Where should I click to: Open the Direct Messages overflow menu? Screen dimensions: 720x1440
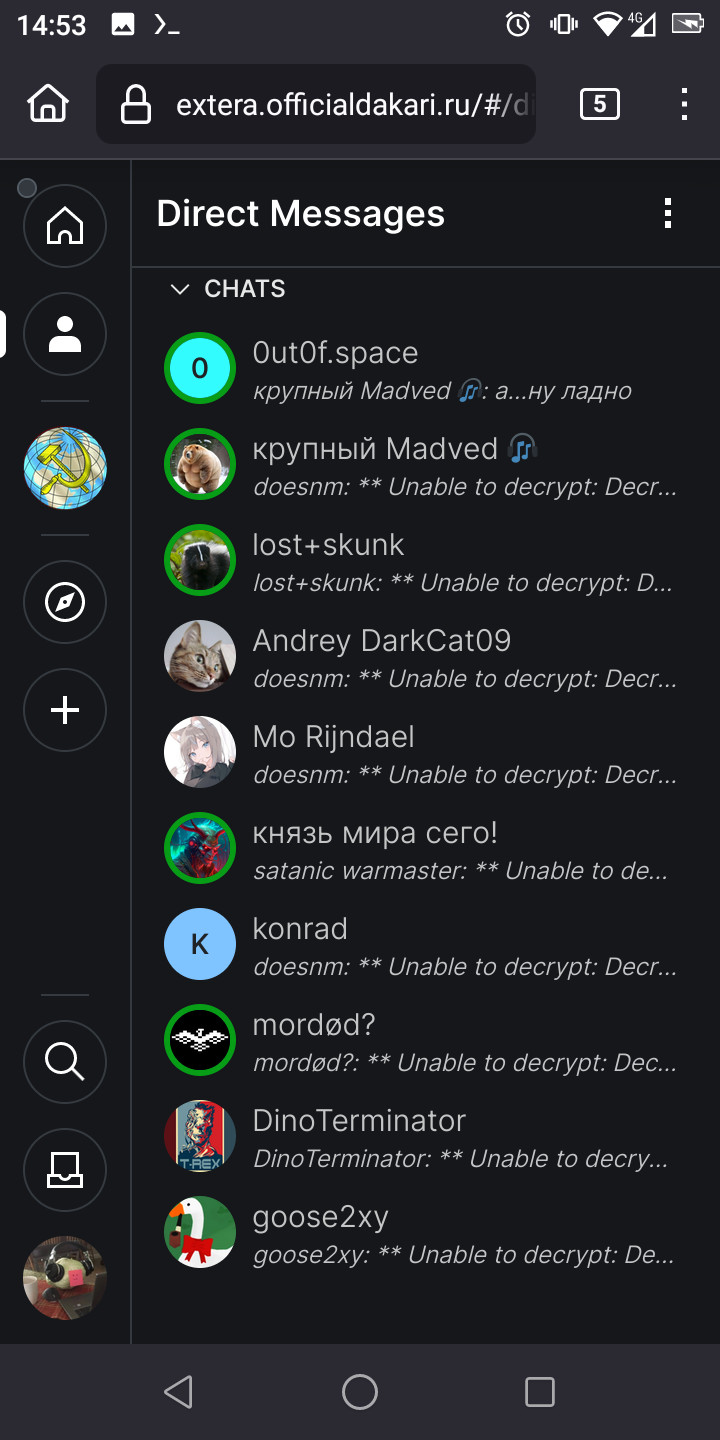point(668,214)
